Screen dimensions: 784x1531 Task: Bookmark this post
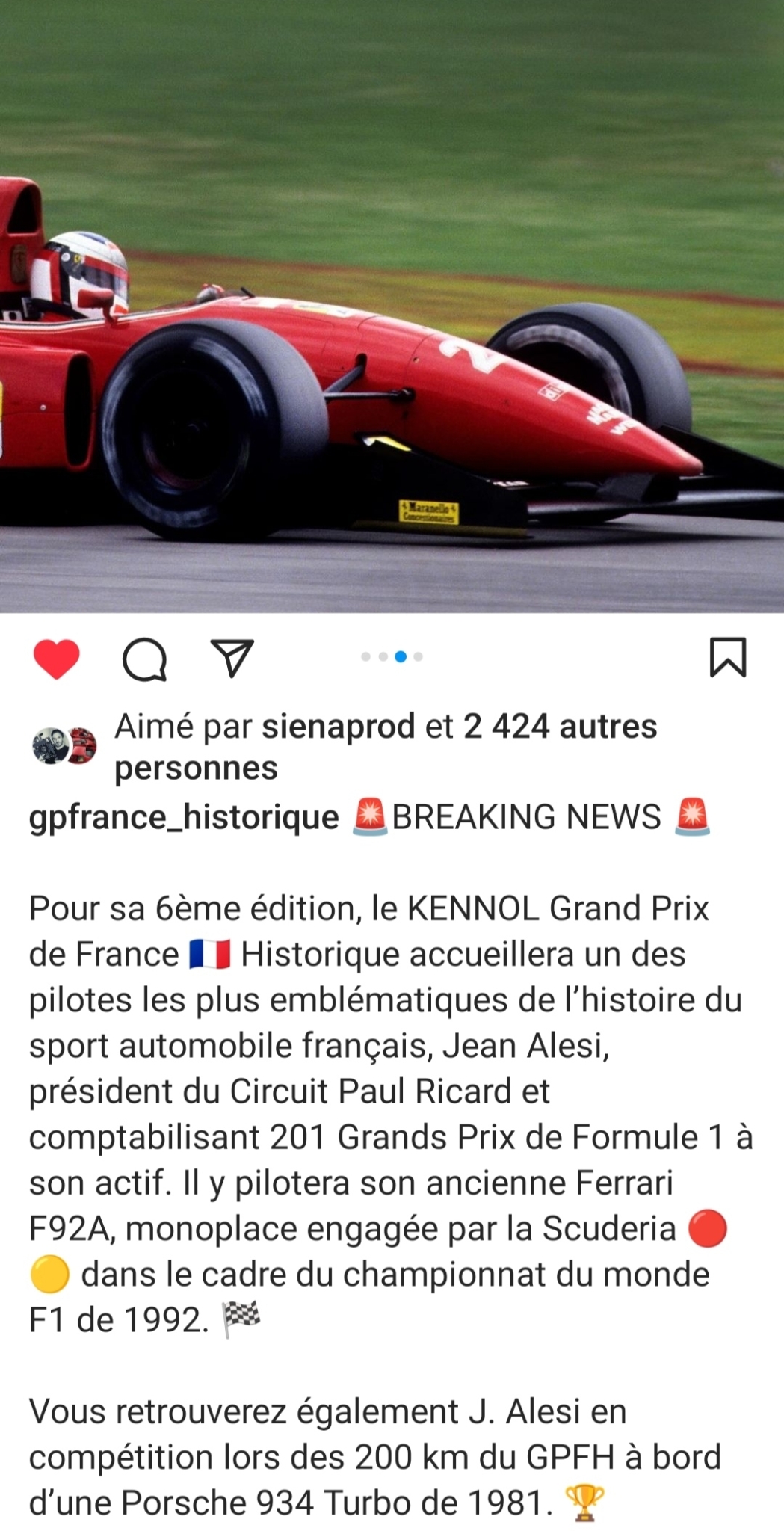coord(728,657)
